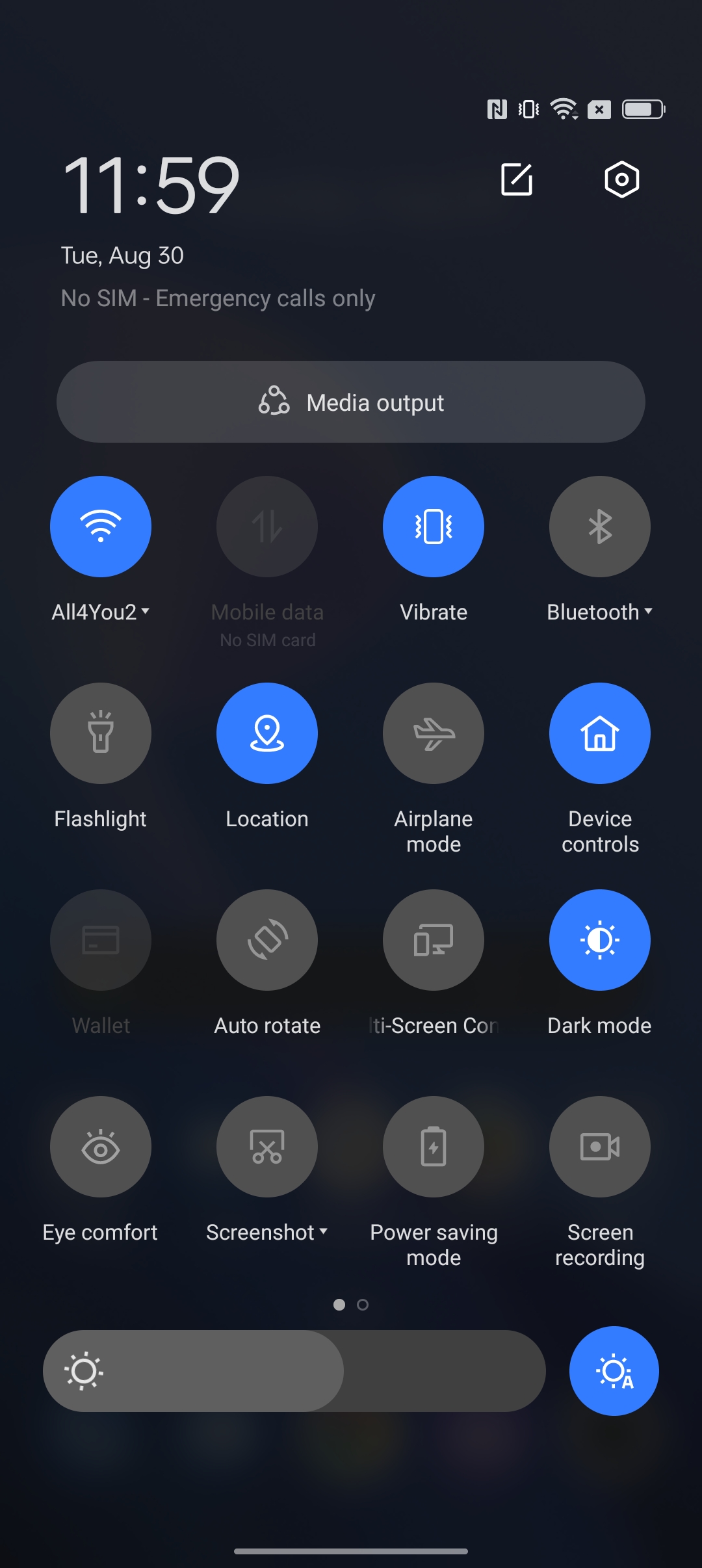This screenshot has height=1568, width=702.
Task: Start Screen recording
Action: click(599, 1147)
